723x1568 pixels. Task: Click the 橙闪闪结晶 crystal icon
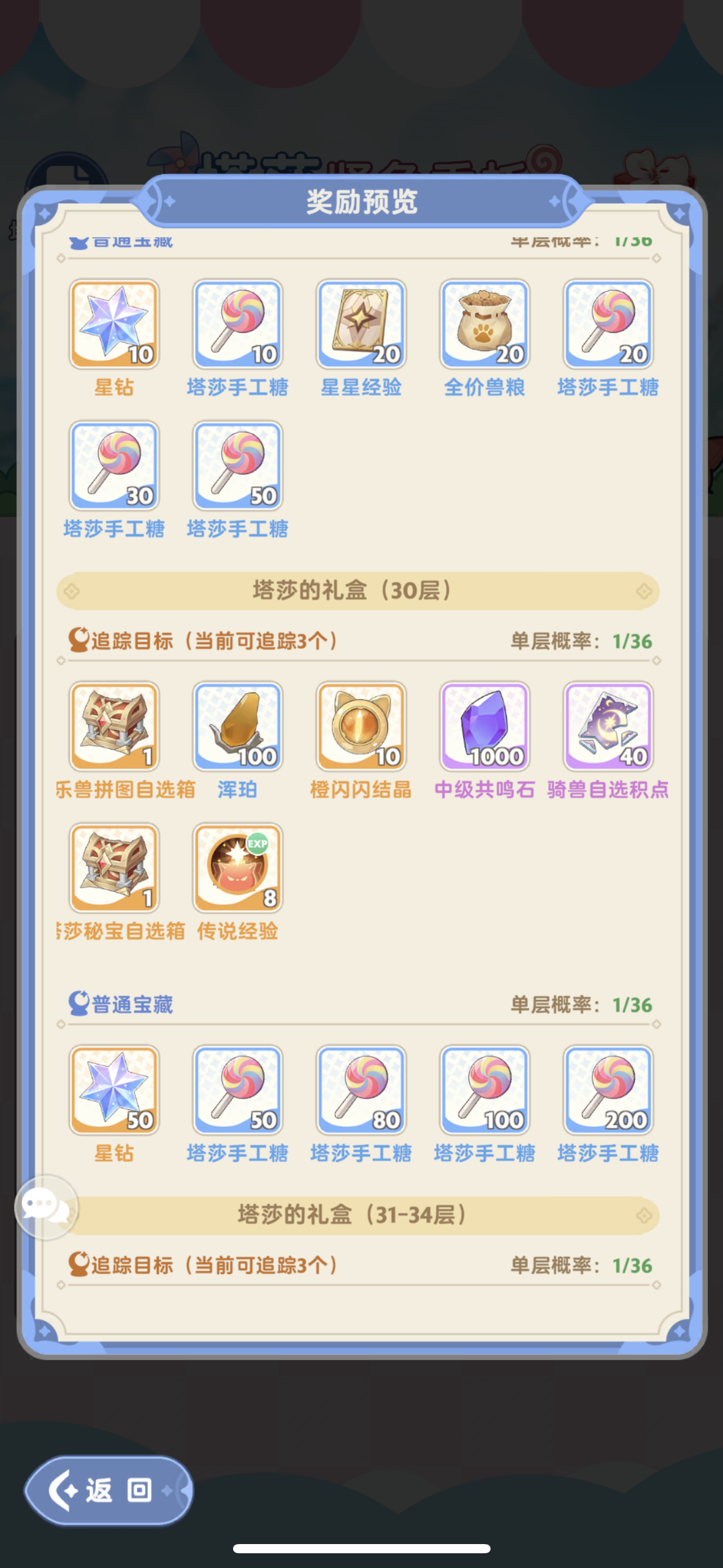tap(361, 726)
